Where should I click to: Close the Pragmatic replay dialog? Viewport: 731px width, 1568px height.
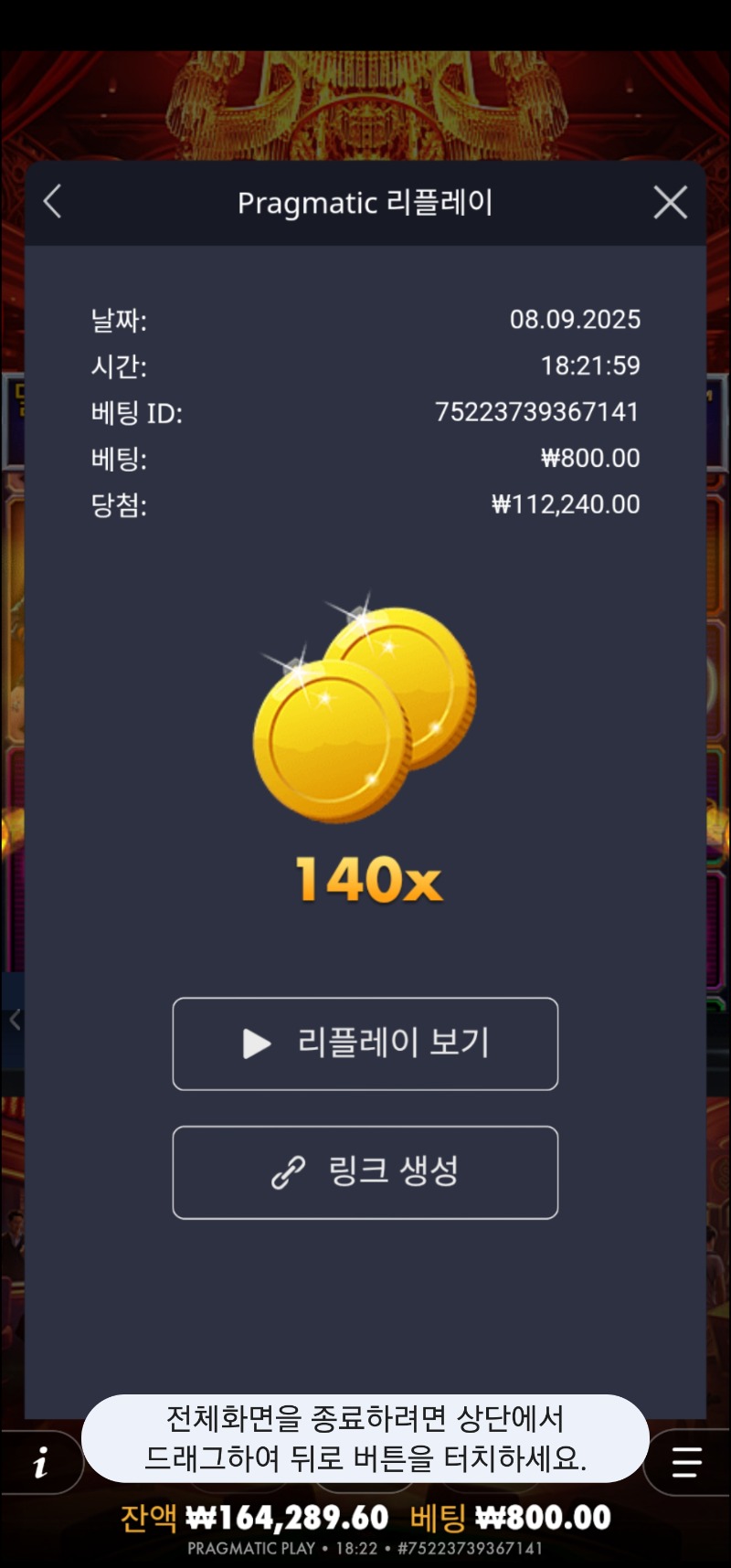(671, 202)
